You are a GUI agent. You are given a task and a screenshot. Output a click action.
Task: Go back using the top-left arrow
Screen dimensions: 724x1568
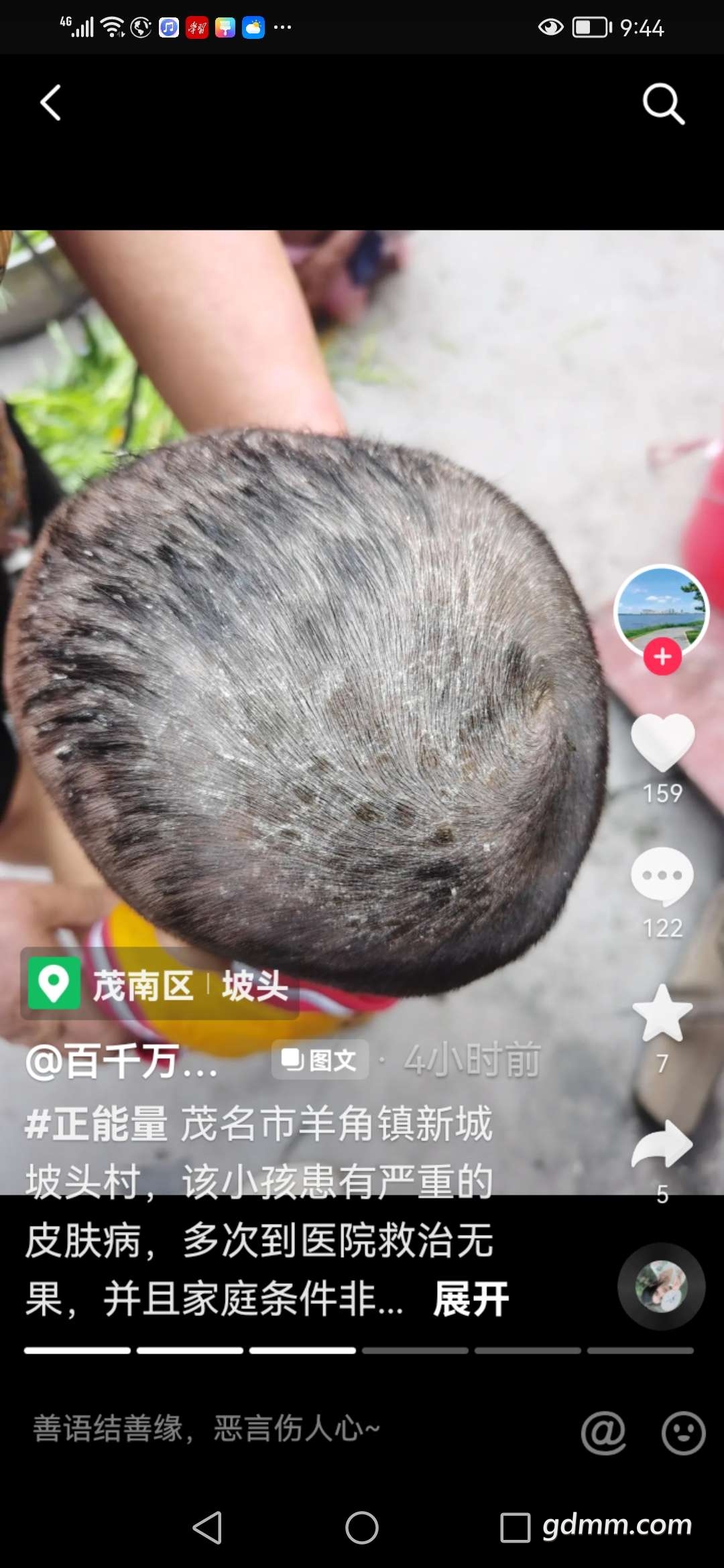(x=51, y=103)
